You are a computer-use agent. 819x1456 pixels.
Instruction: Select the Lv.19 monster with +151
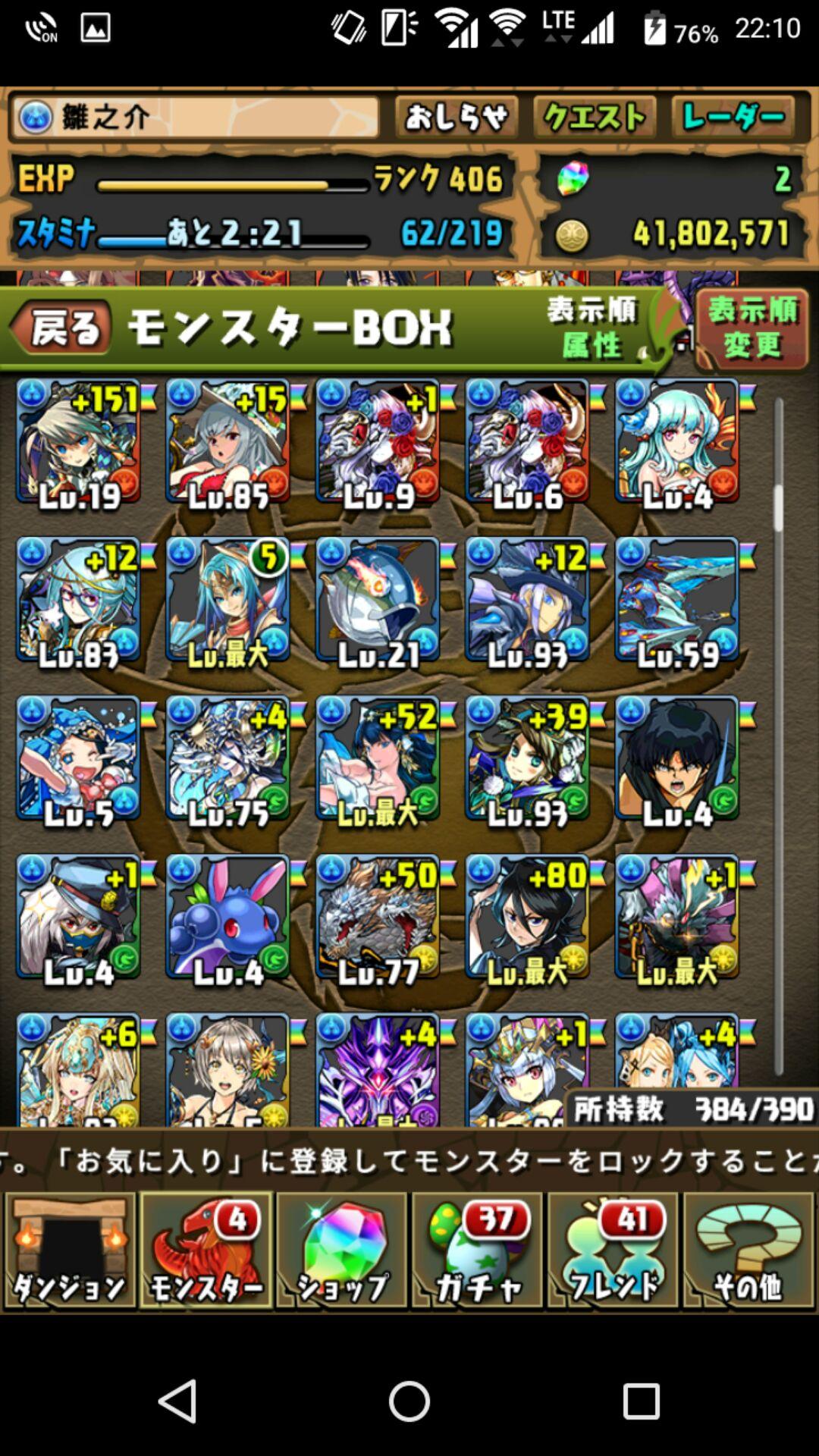click(79, 442)
